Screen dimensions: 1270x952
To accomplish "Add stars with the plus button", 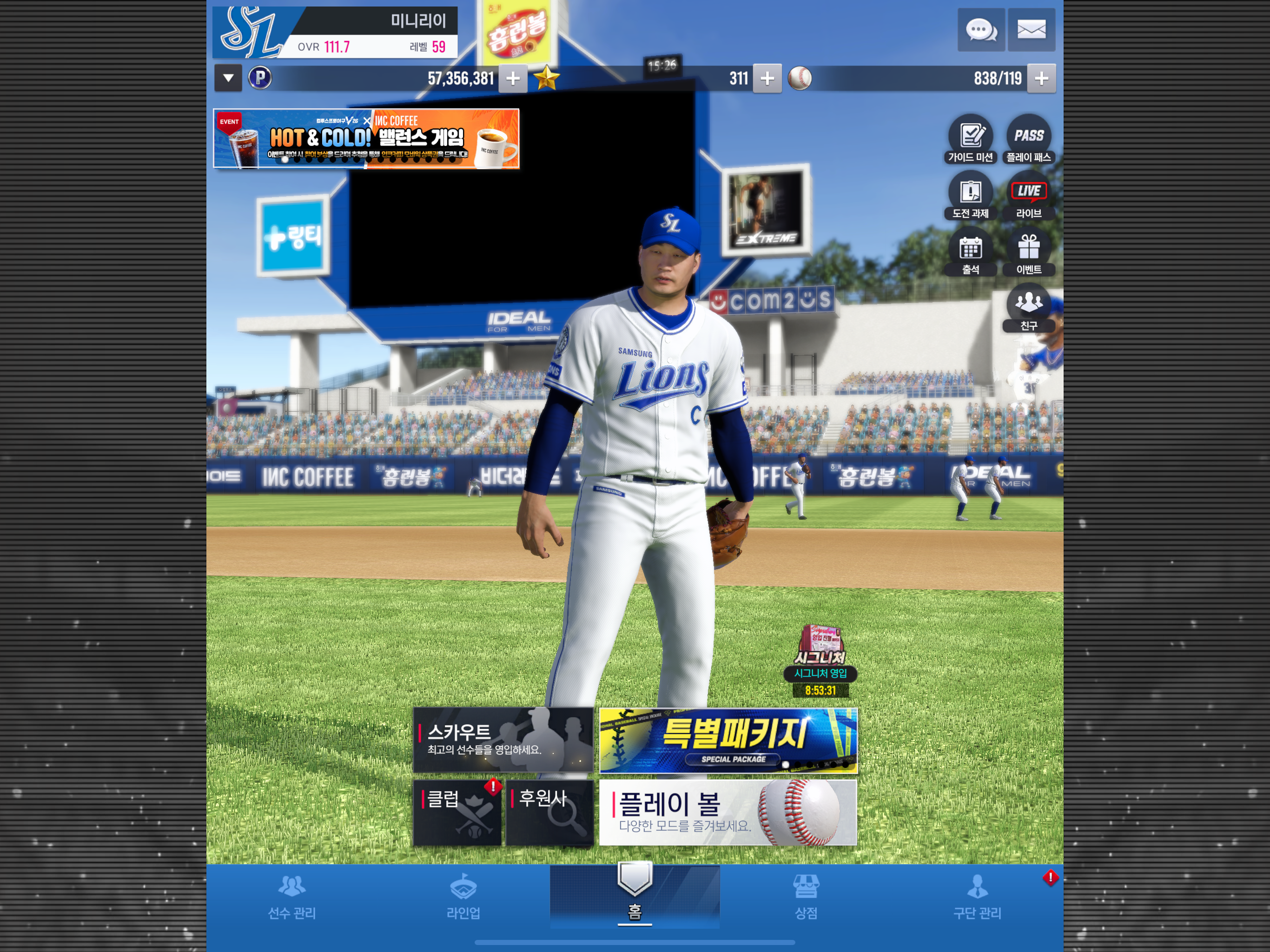I will (767, 79).
